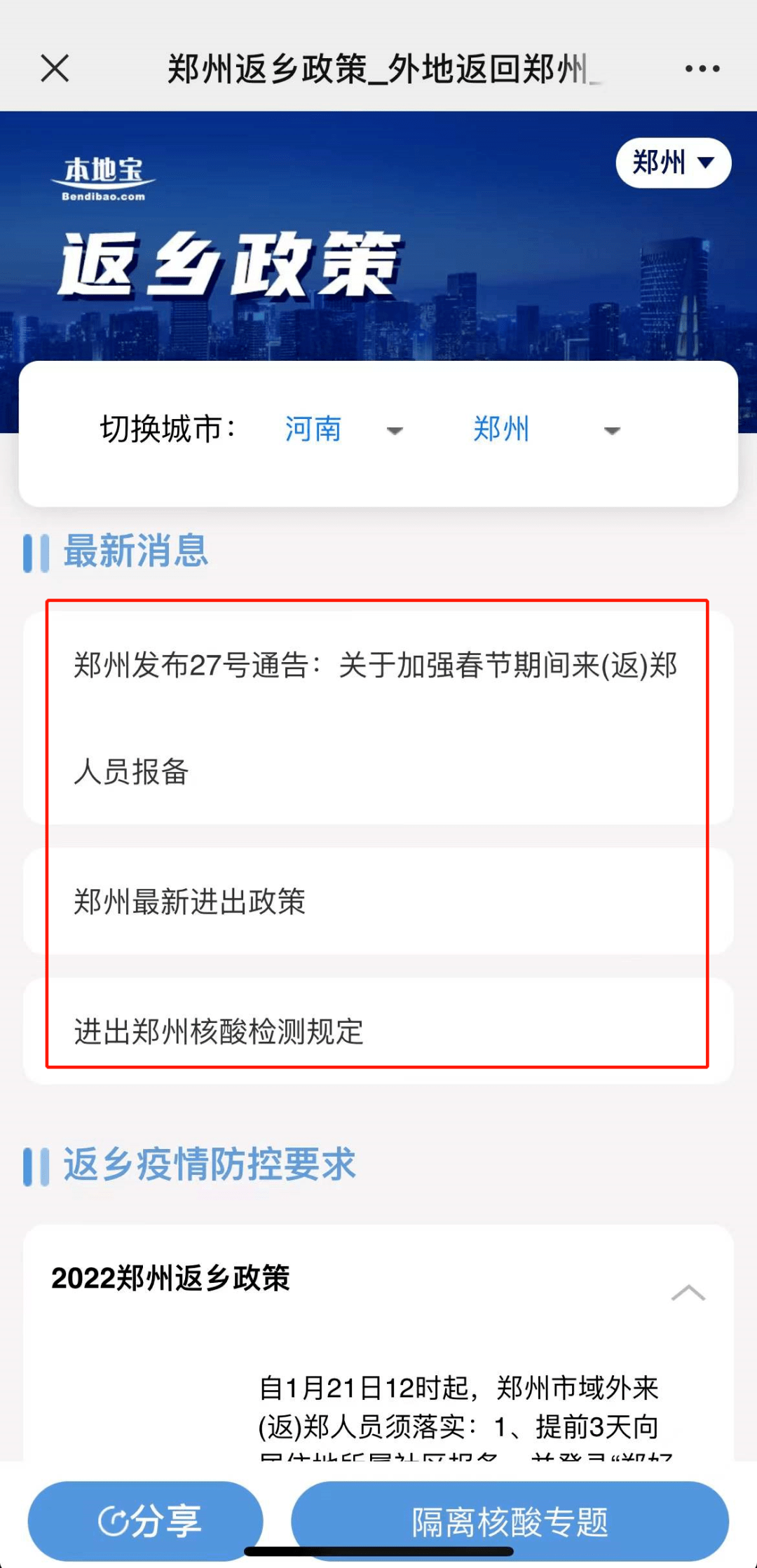
Task: Open 进出郑州核酸检测规定 news item
Action: [x=377, y=1031]
